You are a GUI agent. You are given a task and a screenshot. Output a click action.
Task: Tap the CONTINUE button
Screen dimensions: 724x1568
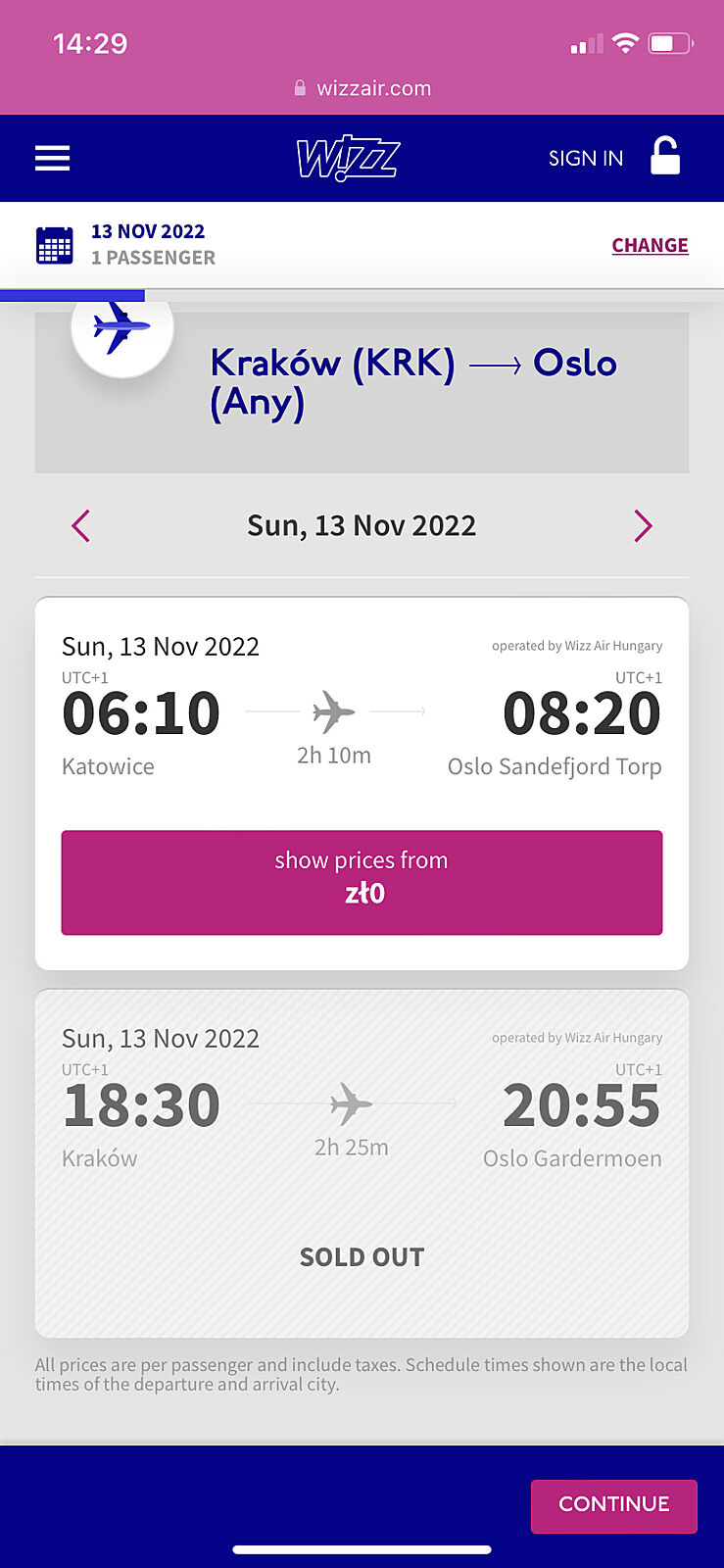[613, 1505]
